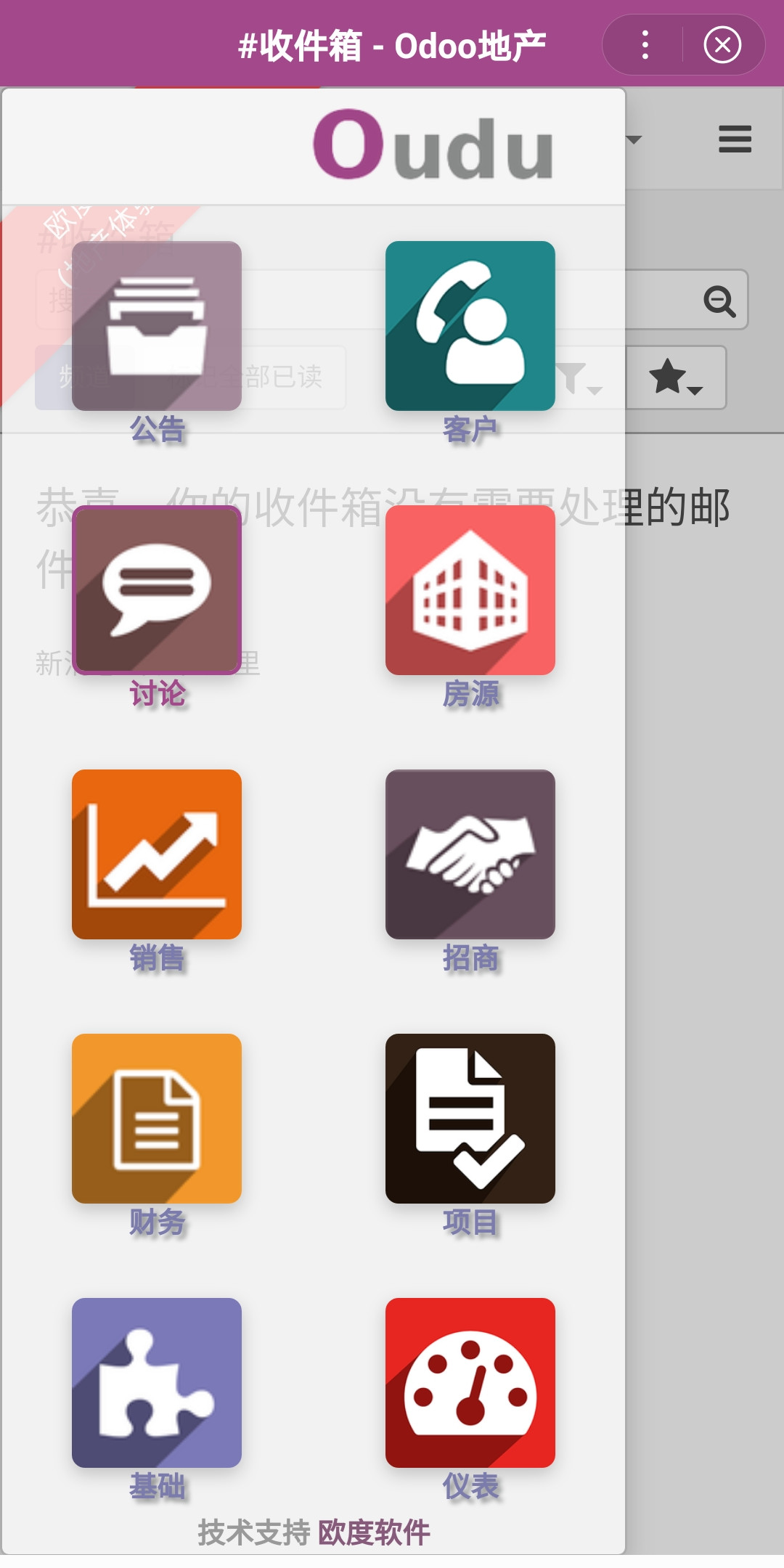
Task: Tap the search magnifier icon
Action: click(719, 301)
